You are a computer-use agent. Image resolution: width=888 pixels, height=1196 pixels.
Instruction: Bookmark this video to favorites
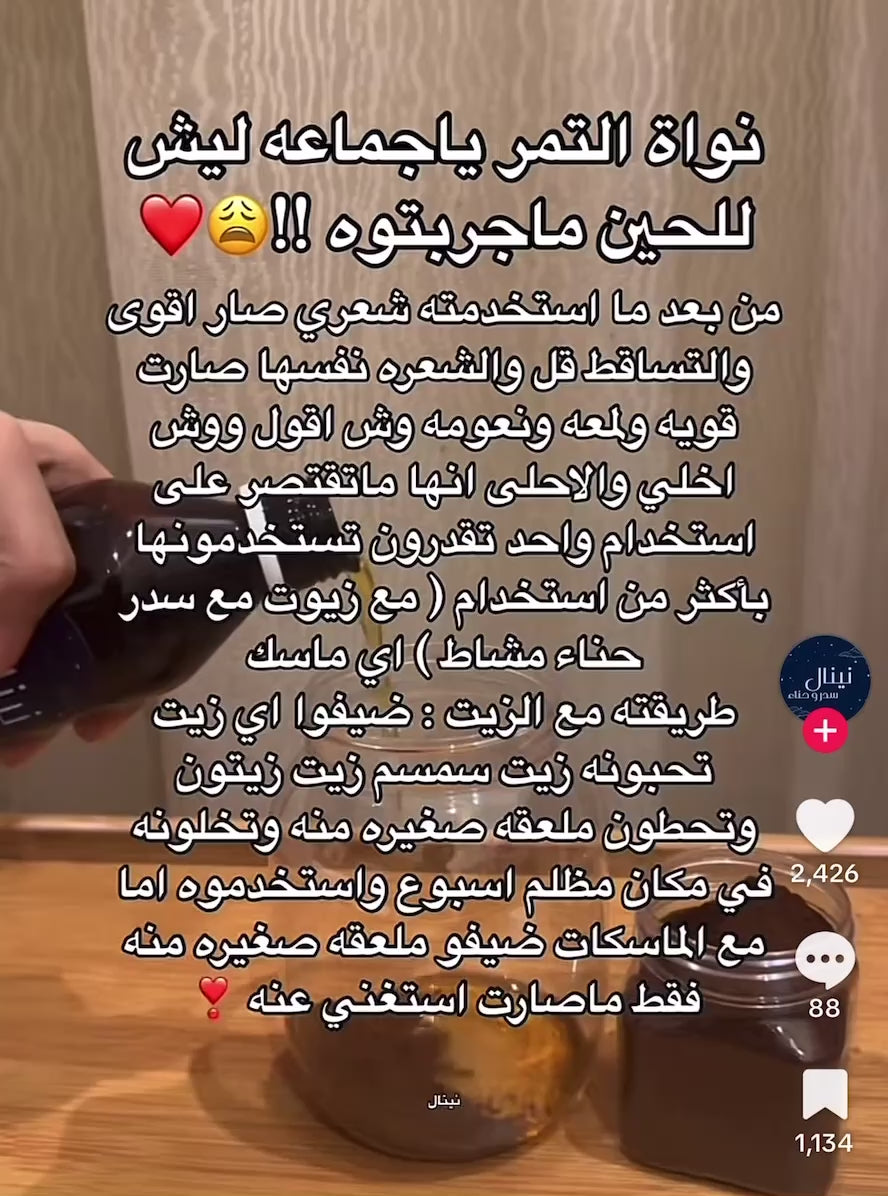pyautogui.click(x=825, y=1094)
